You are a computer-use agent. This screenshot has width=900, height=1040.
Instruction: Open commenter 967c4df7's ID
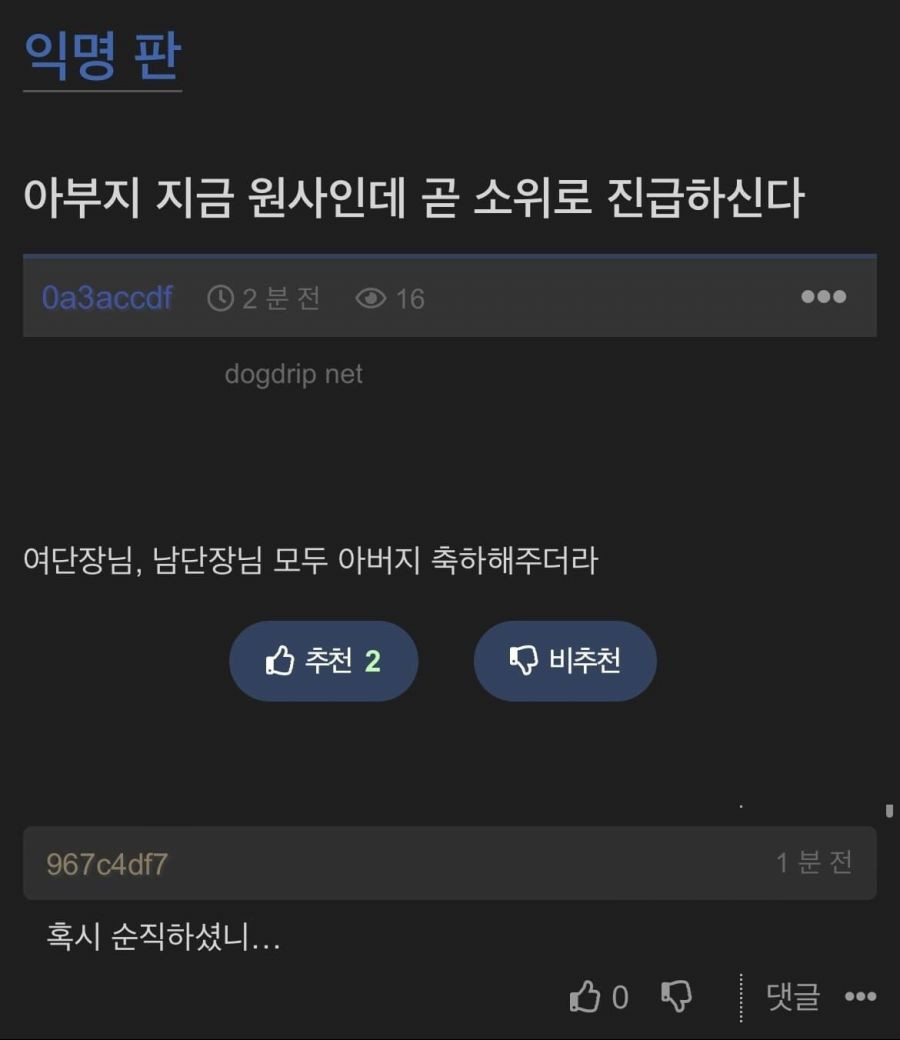point(107,864)
